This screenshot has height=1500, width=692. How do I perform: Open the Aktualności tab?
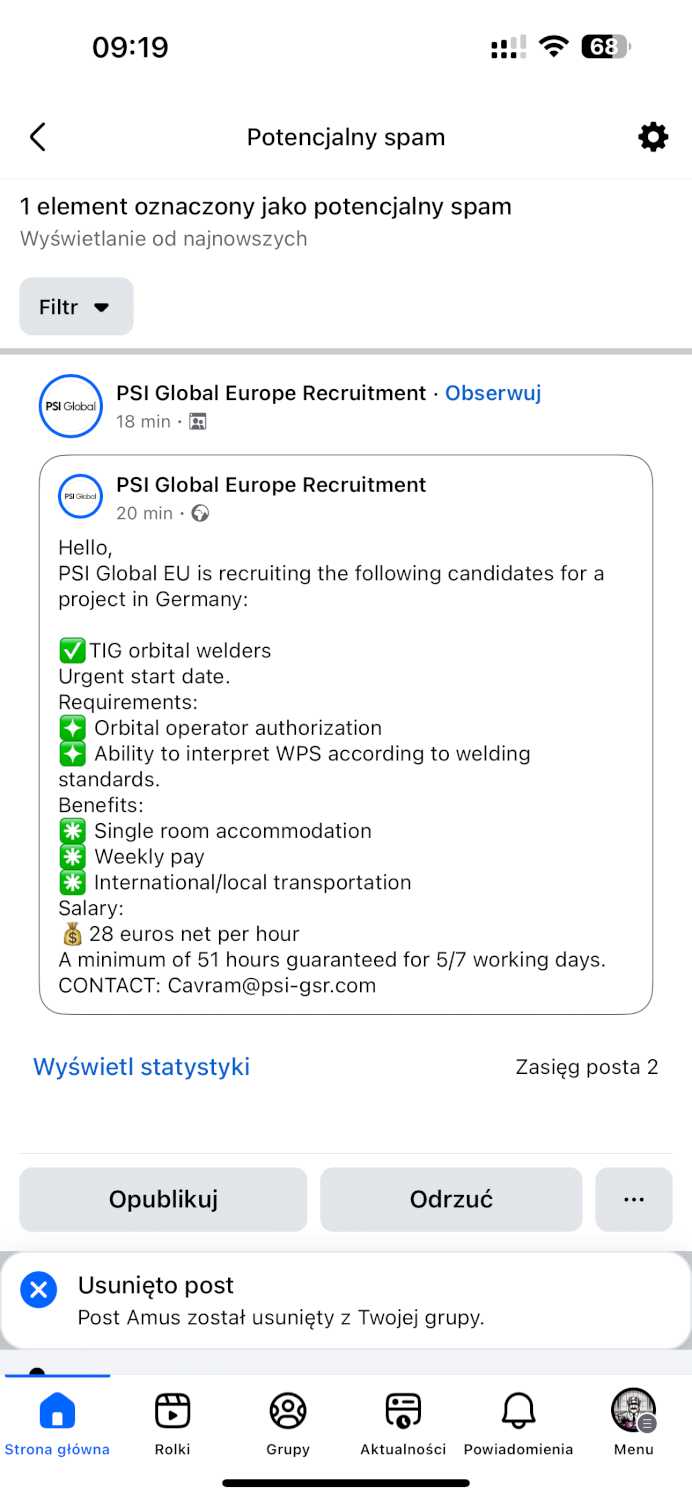point(403,1423)
